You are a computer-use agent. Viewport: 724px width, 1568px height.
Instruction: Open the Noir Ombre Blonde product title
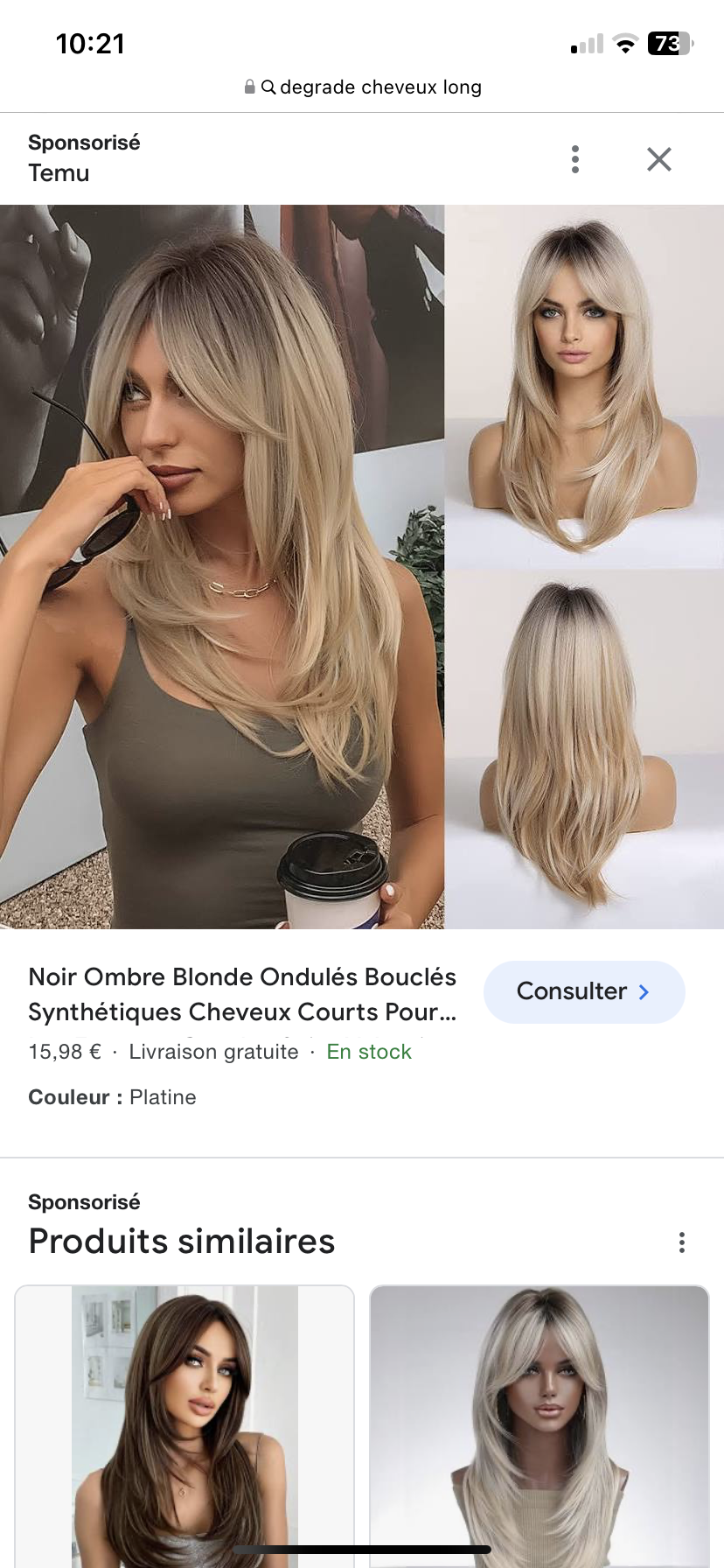[242, 994]
